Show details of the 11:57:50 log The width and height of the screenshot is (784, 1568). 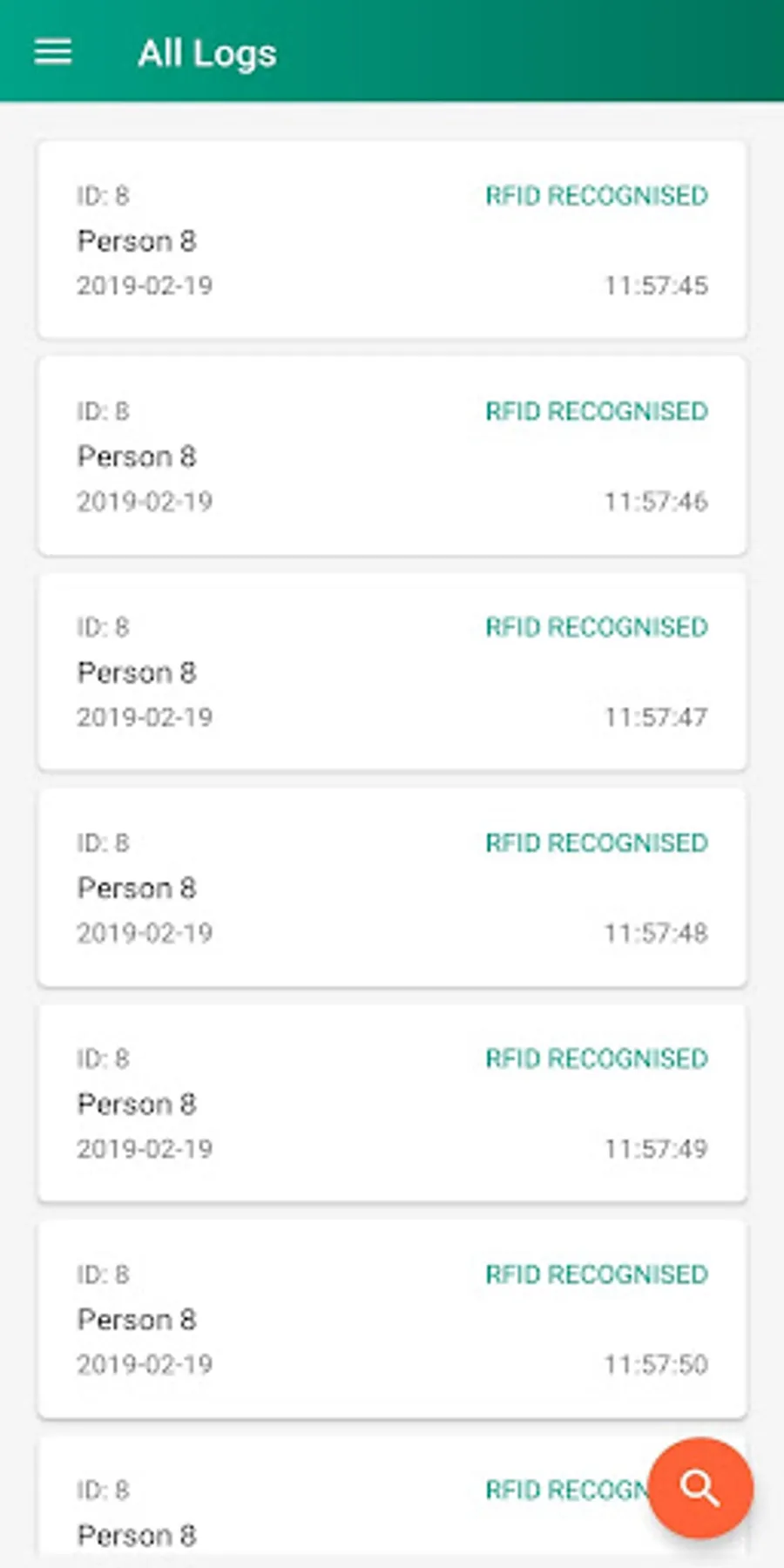pos(392,1319)
